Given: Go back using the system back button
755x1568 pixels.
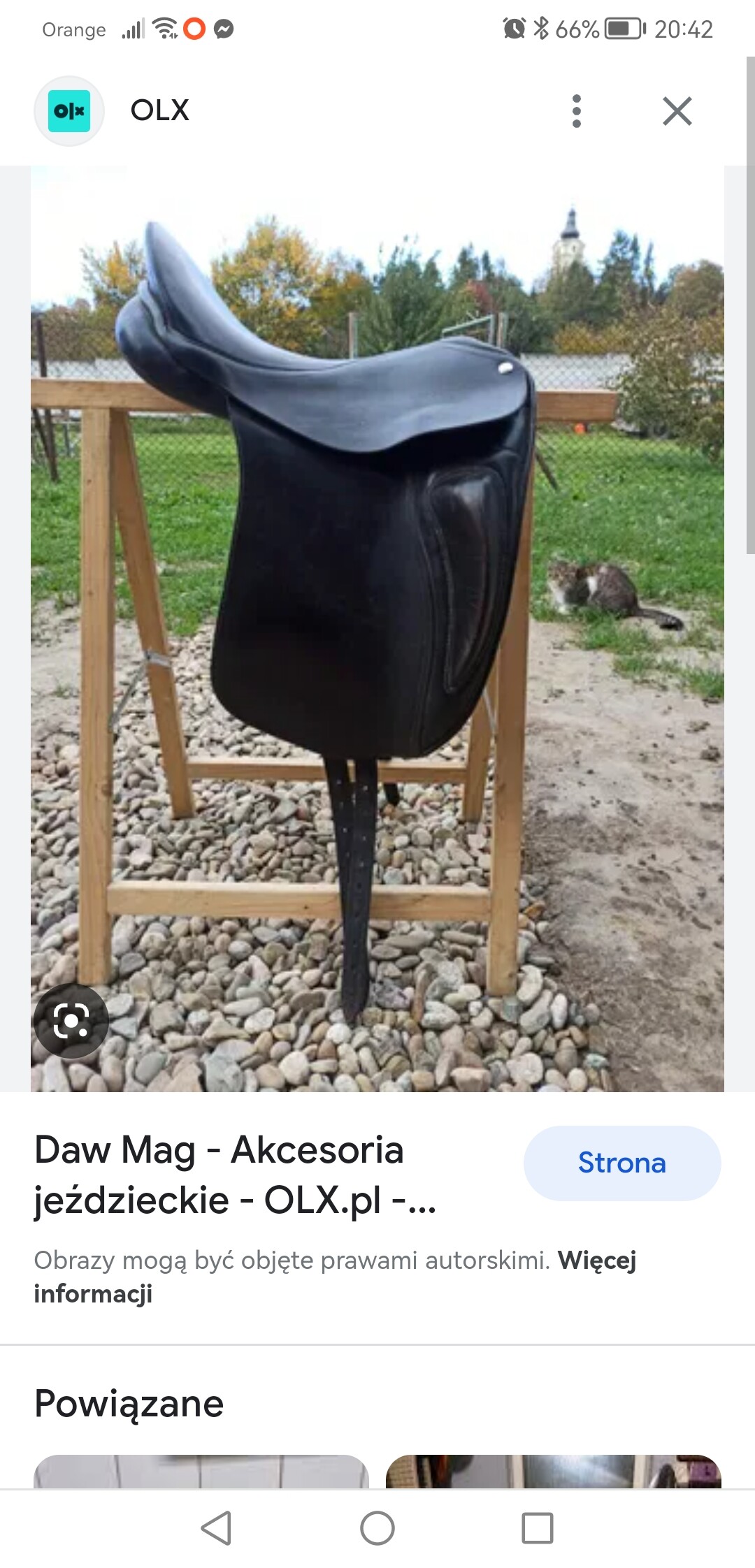Looking at the screenshot, I should pos(216,1527).
